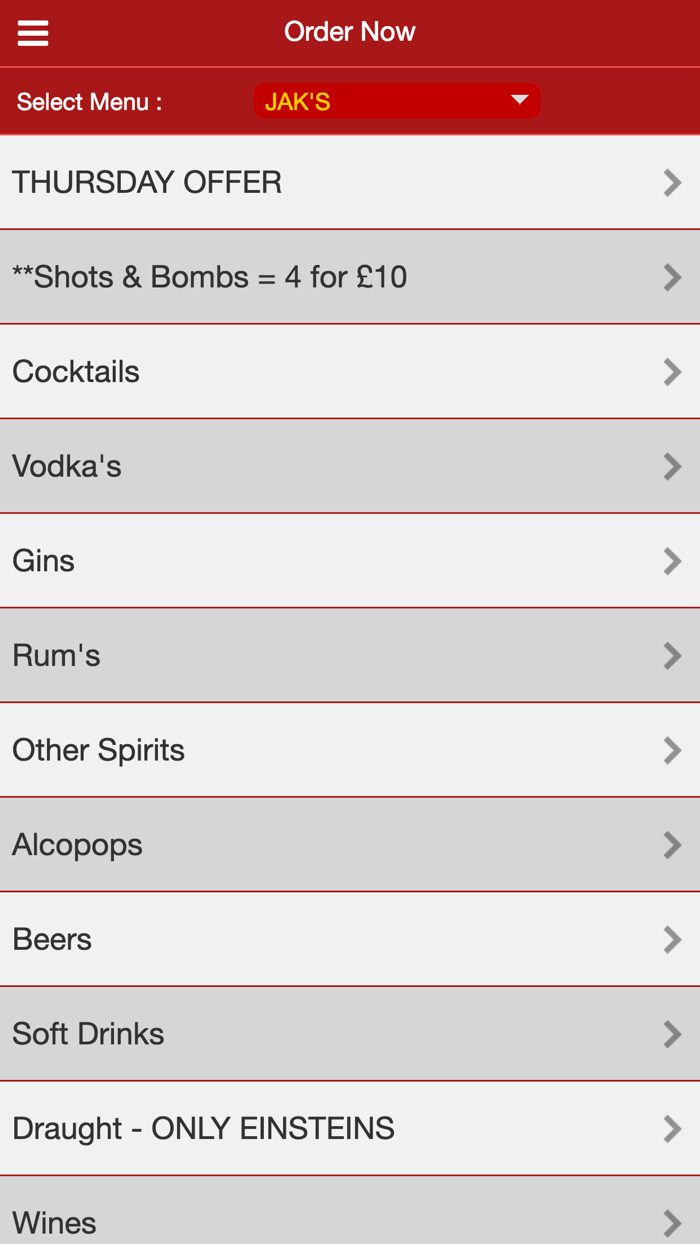Browse the Cocktails list
Image resolution: width=700 pixels, height=1244 pixels.
tap(350, 372)
